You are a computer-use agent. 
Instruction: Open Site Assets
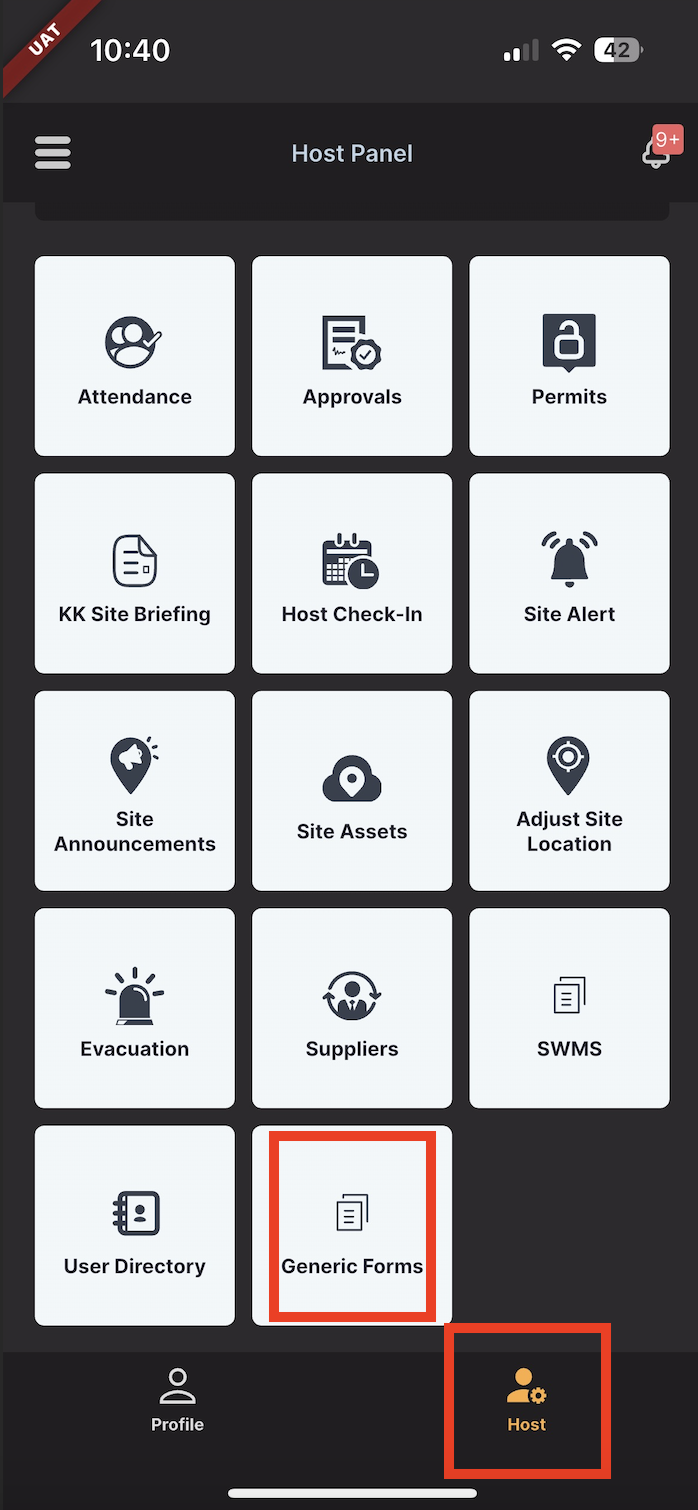click(352, 790)
